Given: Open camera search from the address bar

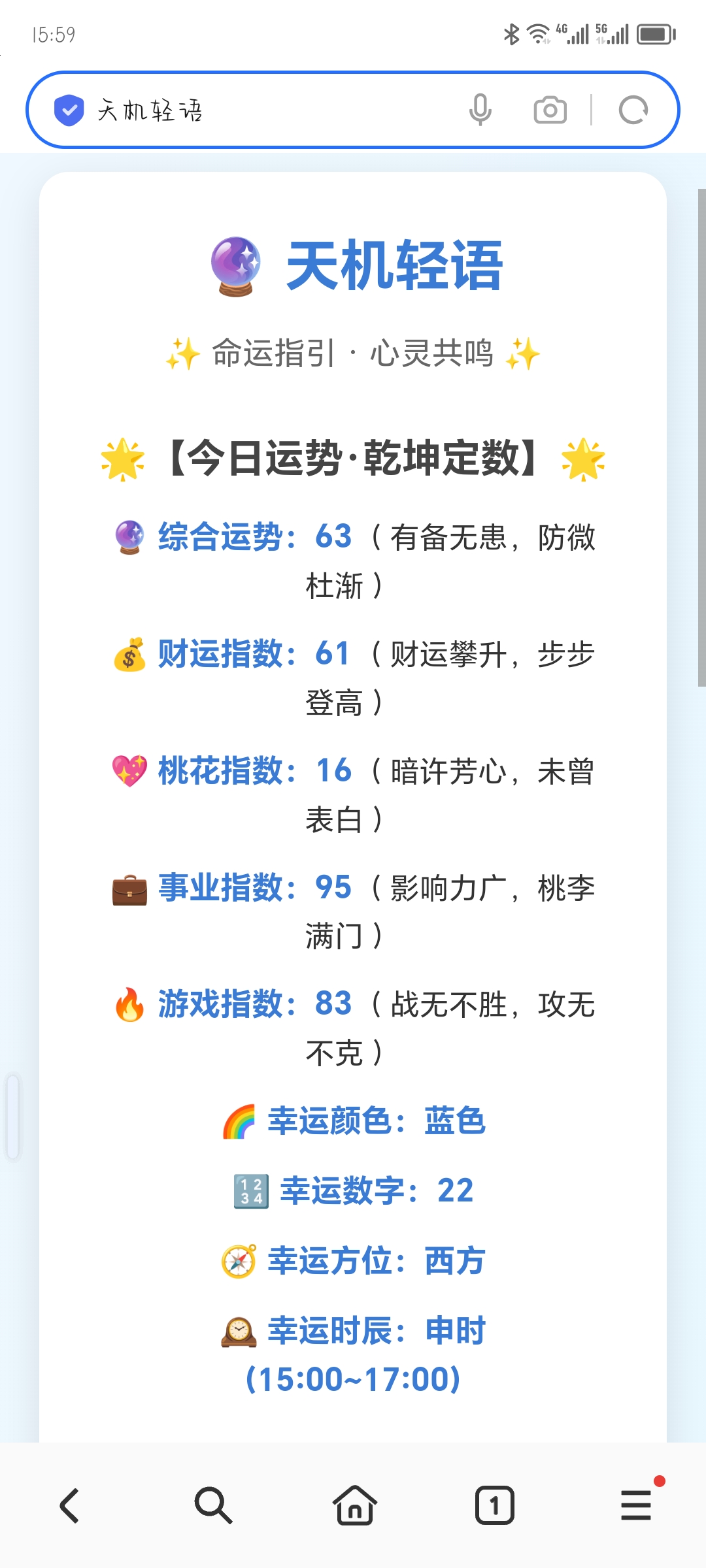Looking at the screenshot, I should (x=550, y=110).
